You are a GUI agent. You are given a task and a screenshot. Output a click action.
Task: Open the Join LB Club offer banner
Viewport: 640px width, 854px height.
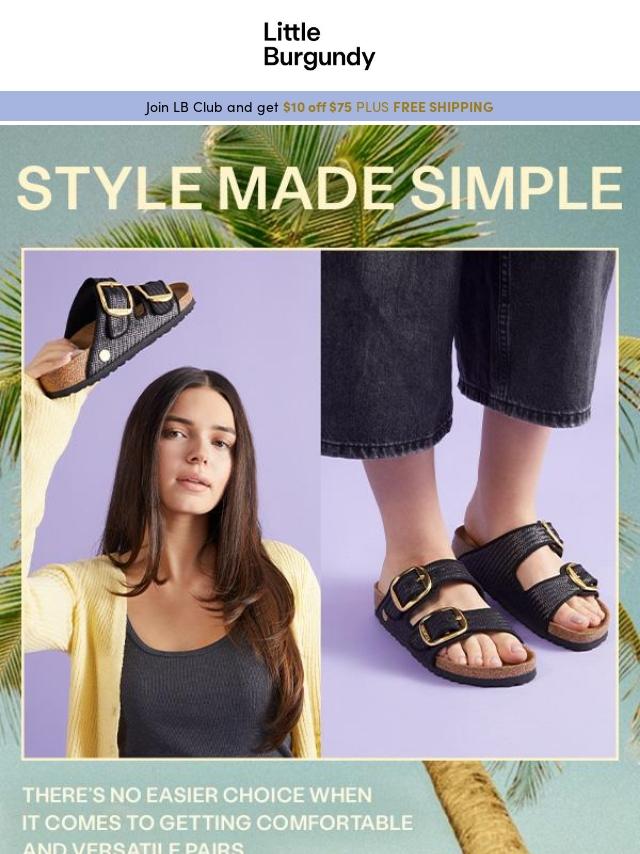319,107
